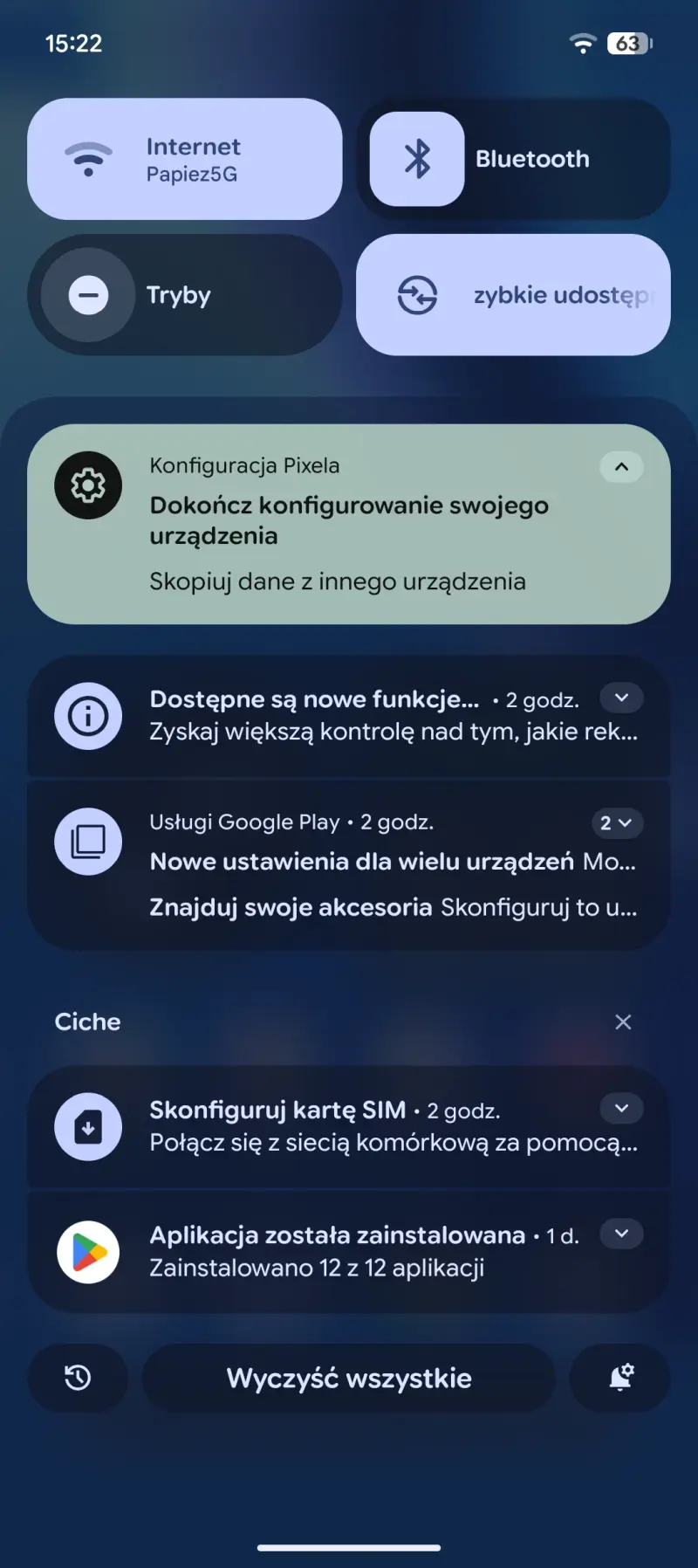Tap Wyczyść wszystkie to clear notifications
Screen dimensions: 698x1568
pyautogui.click(x=349, y=1379)
